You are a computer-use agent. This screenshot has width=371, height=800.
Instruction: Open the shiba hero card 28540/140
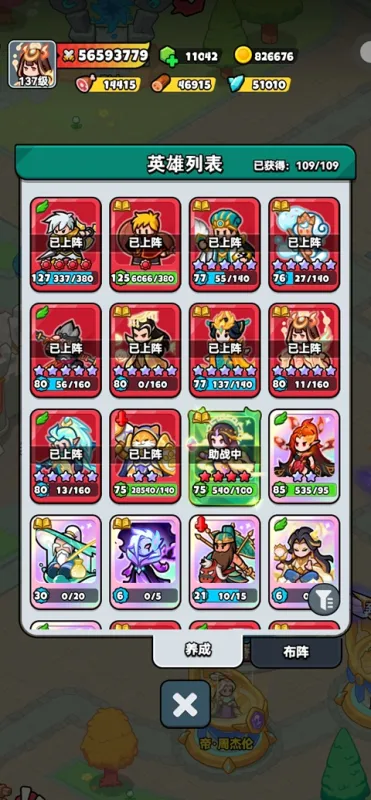point(145,456)
